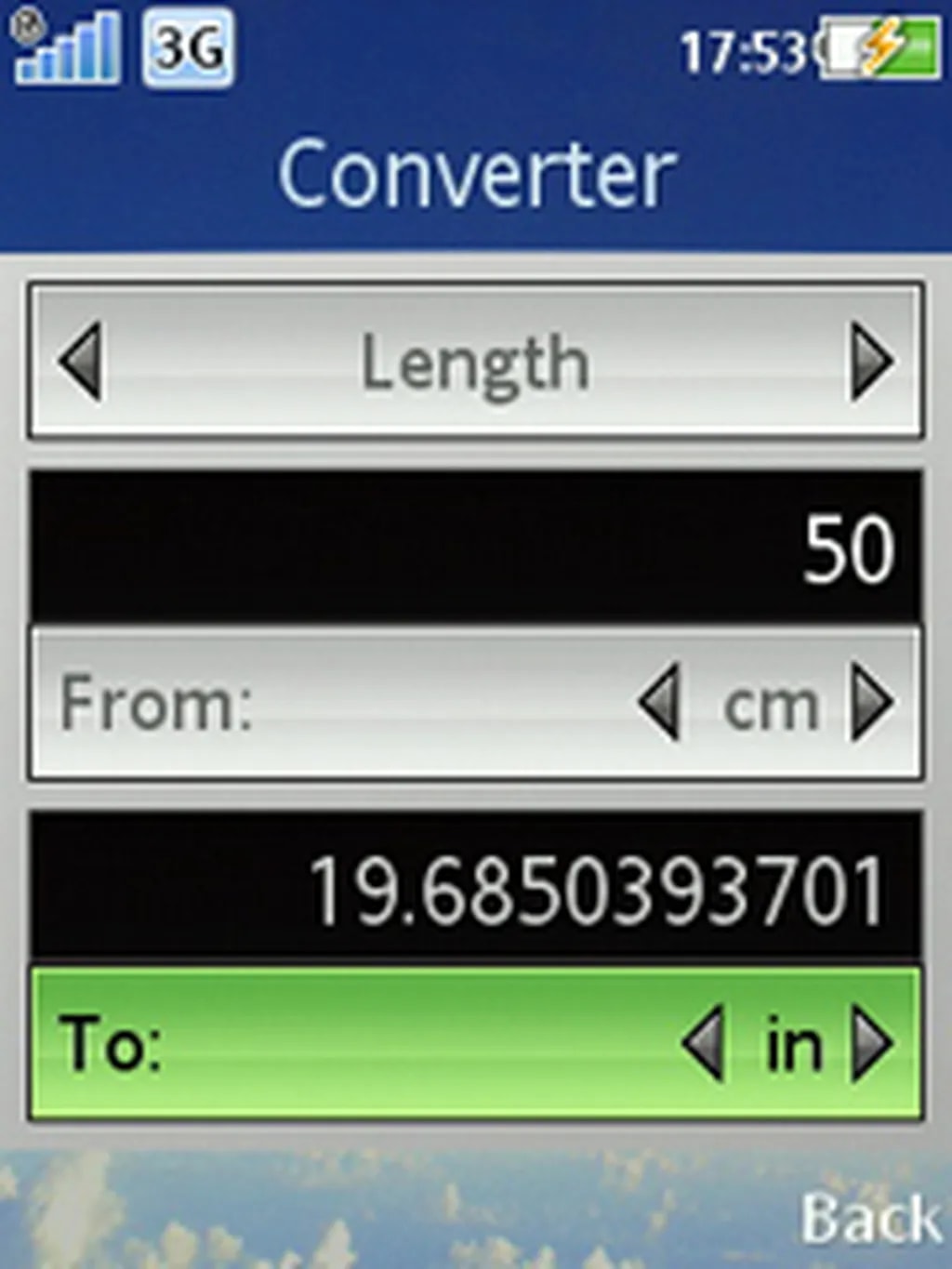Change From unit to next after cm
The height and width of the screenshot is (1269, 952).
[x=872, y=704]
